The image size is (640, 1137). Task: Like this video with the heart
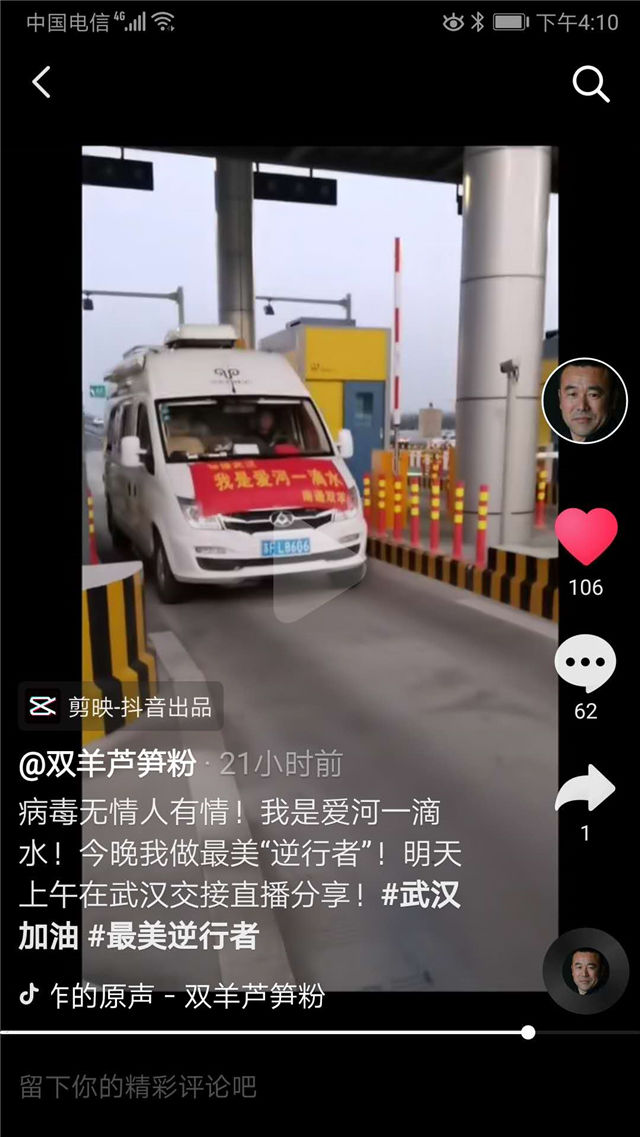[x=586, y=537]
